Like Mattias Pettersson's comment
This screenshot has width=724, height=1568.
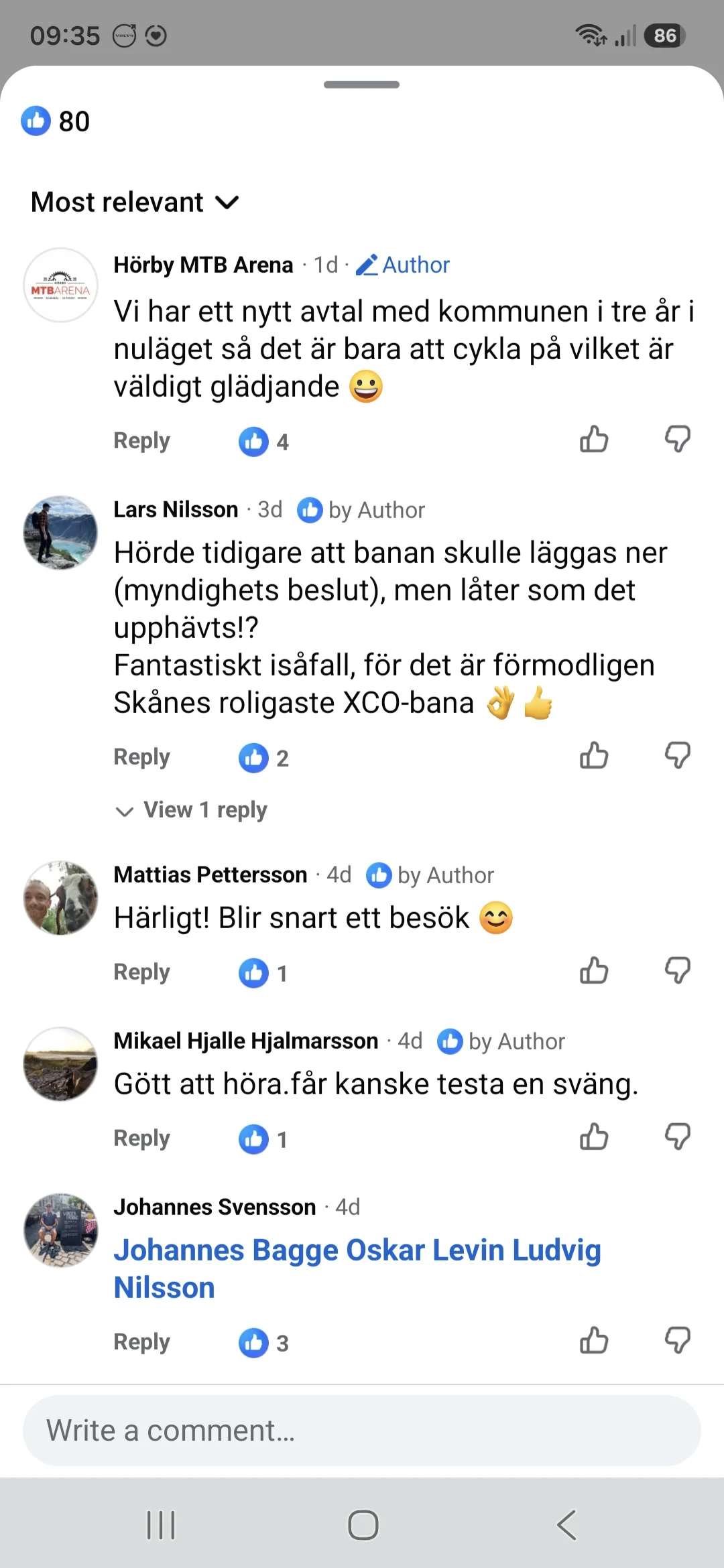tap(594, 971)
